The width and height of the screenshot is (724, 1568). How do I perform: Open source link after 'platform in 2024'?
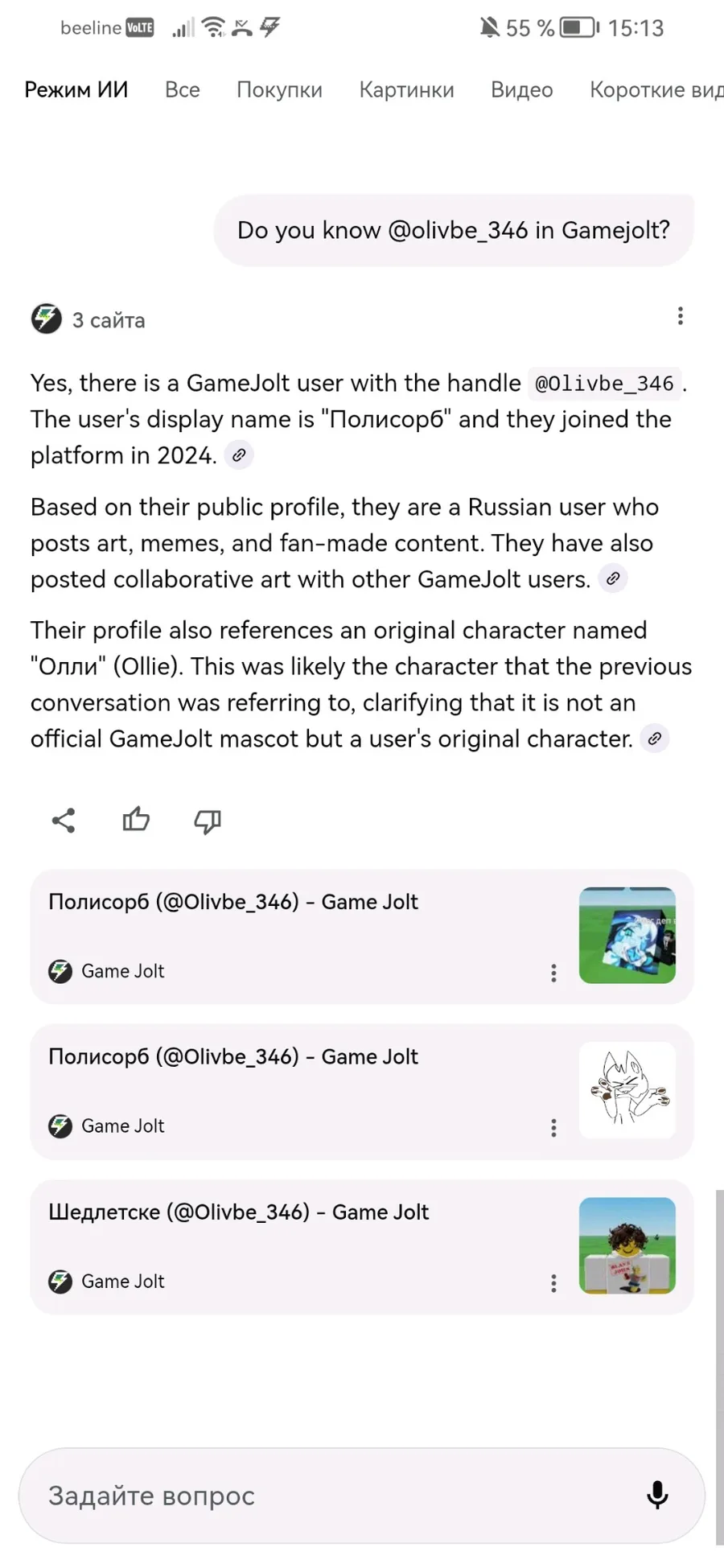[x=239, y=455]
